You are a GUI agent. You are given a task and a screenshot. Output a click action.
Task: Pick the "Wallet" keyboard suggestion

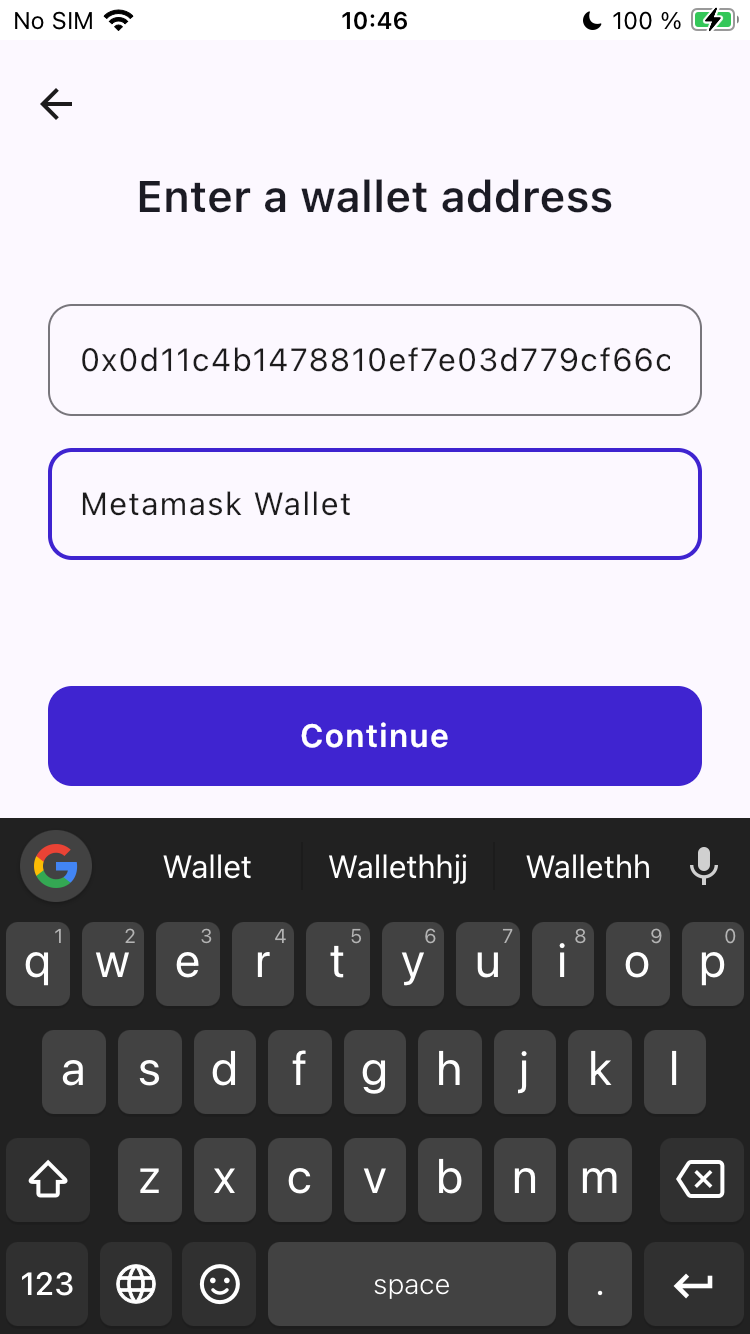pos(207,867)
